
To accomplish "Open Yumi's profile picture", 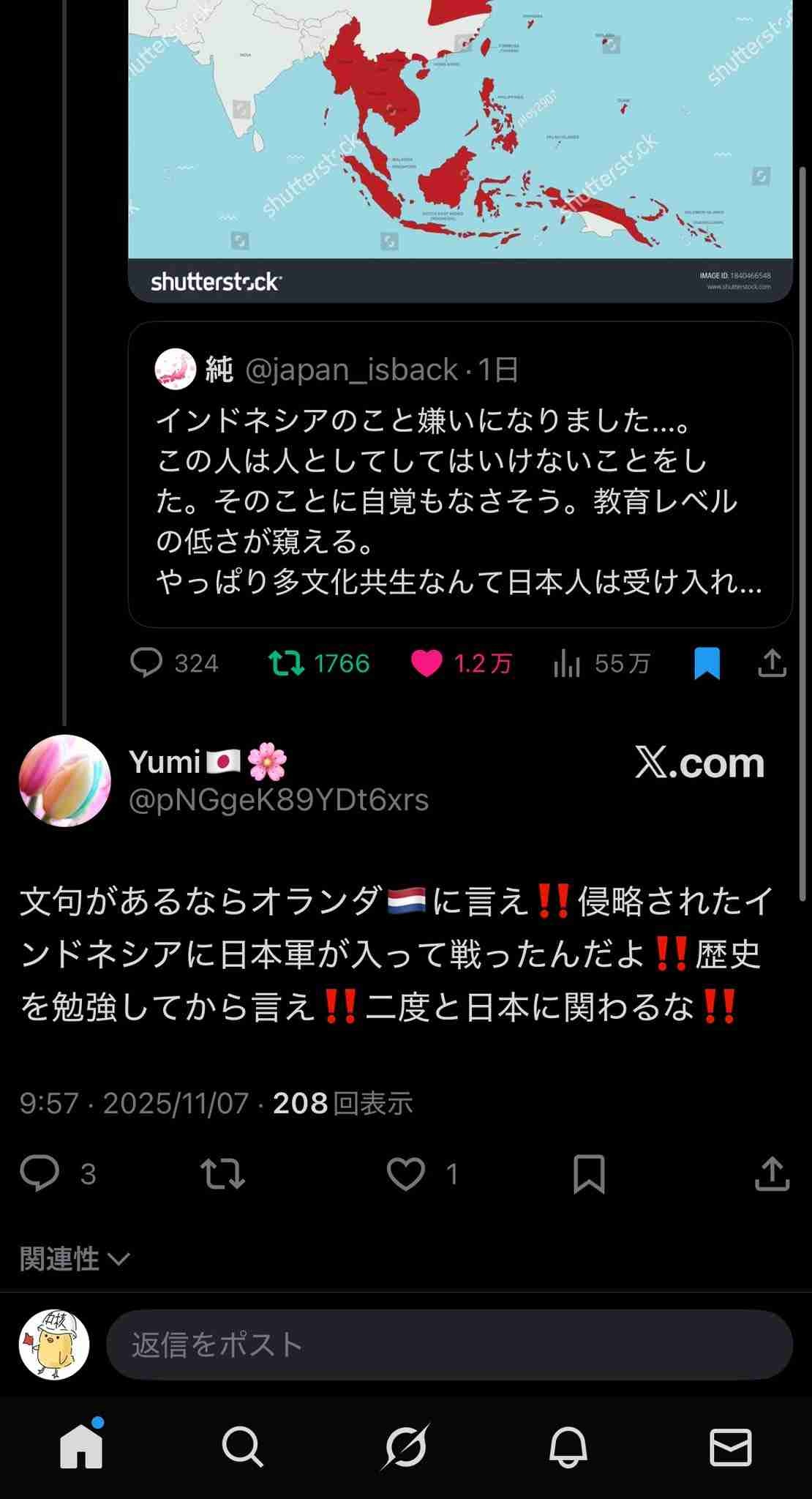I will point(64,781).
